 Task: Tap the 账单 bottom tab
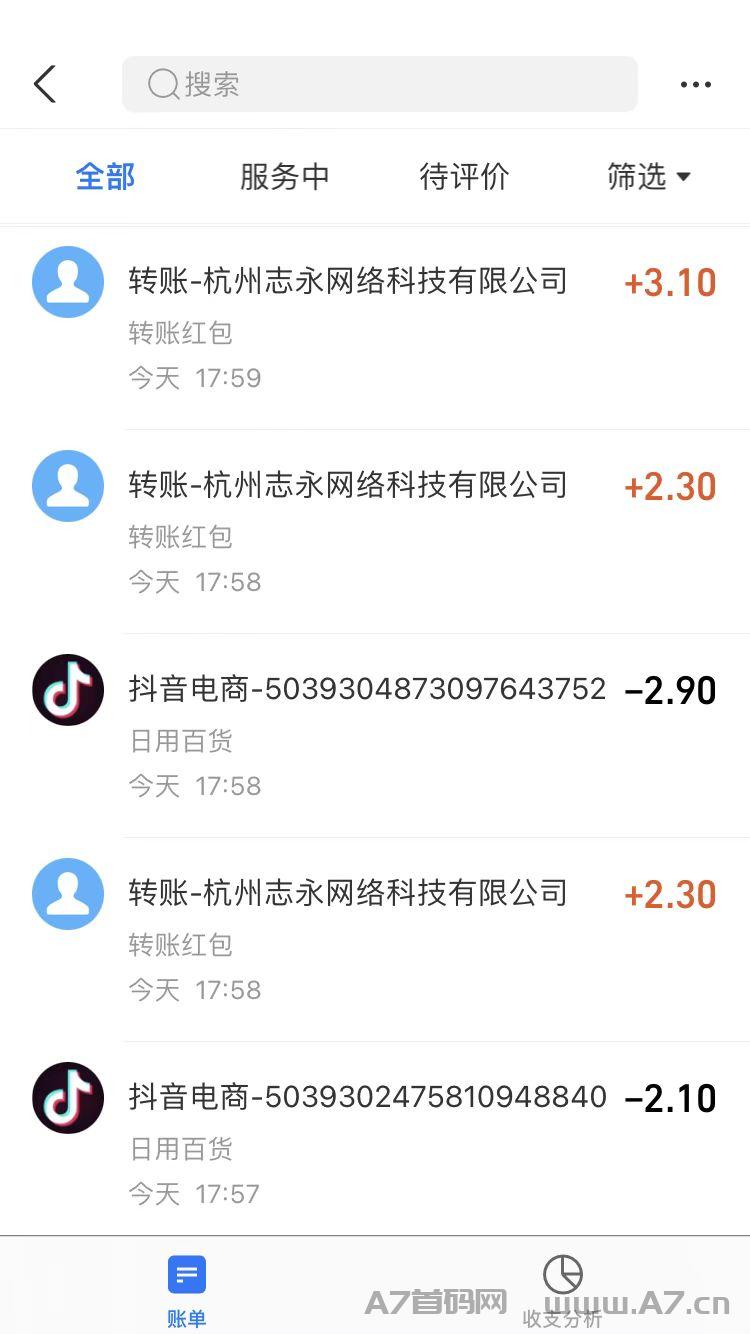click(x=187, y=1291)
